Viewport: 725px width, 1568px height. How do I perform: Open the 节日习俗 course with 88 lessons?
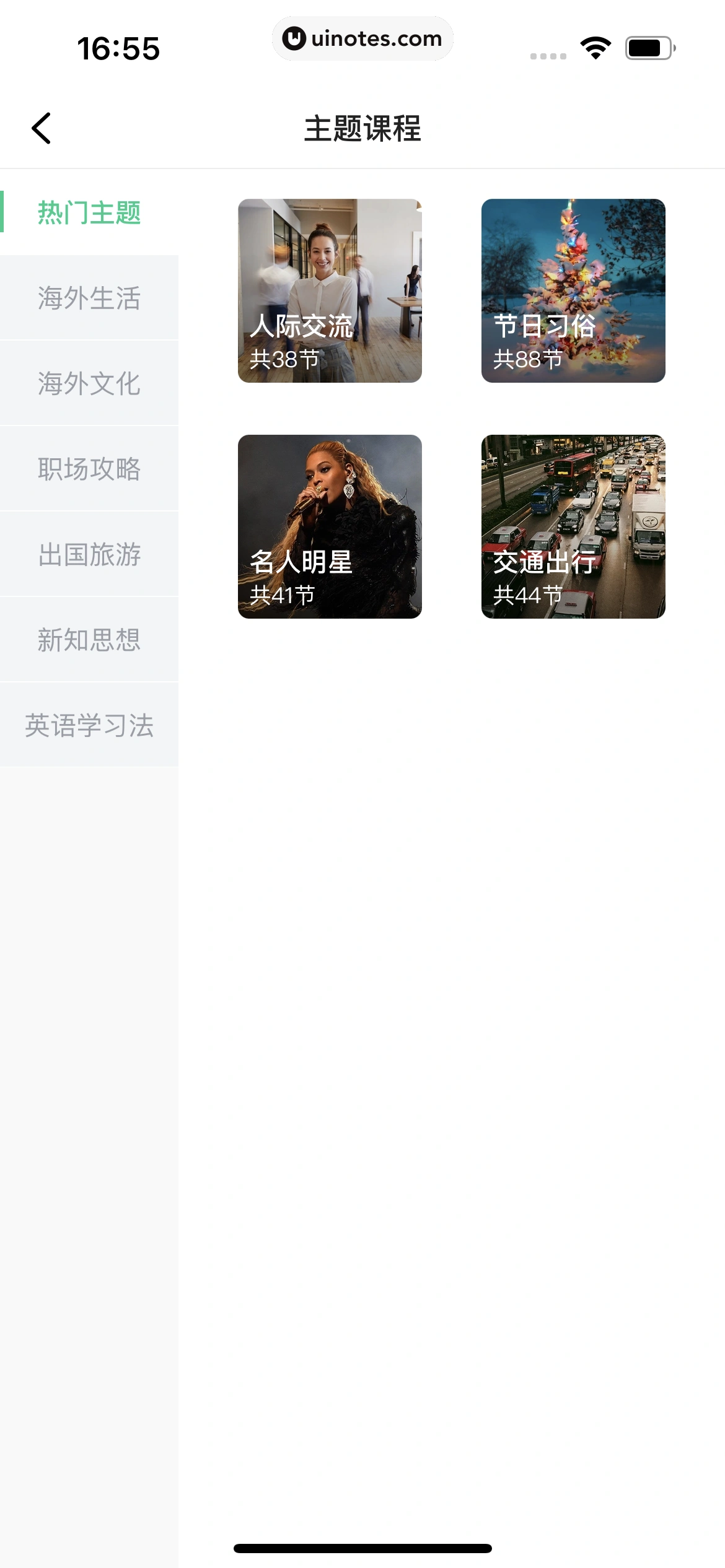(x=573, y=289)
